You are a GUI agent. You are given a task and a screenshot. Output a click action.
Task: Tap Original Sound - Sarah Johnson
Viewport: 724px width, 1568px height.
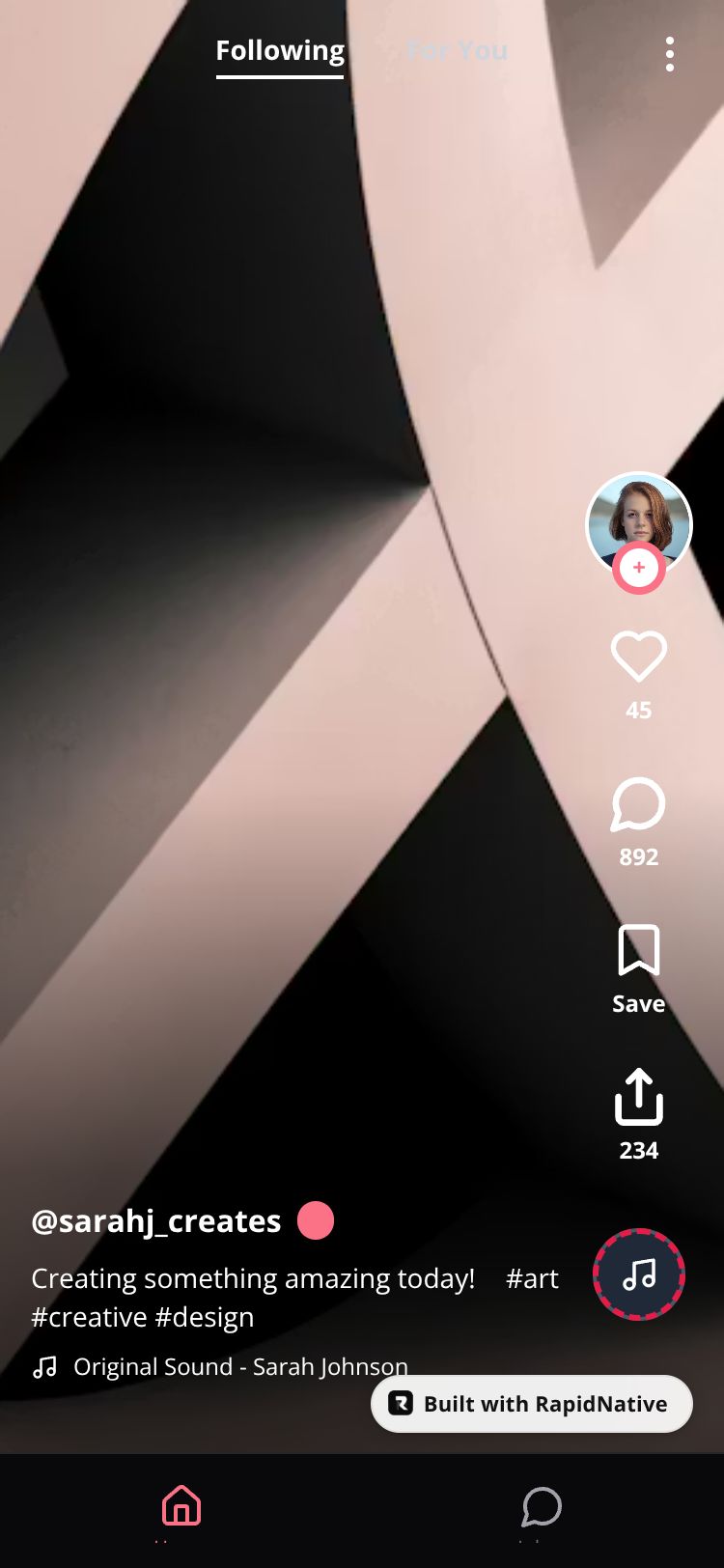coord(239,1366)
